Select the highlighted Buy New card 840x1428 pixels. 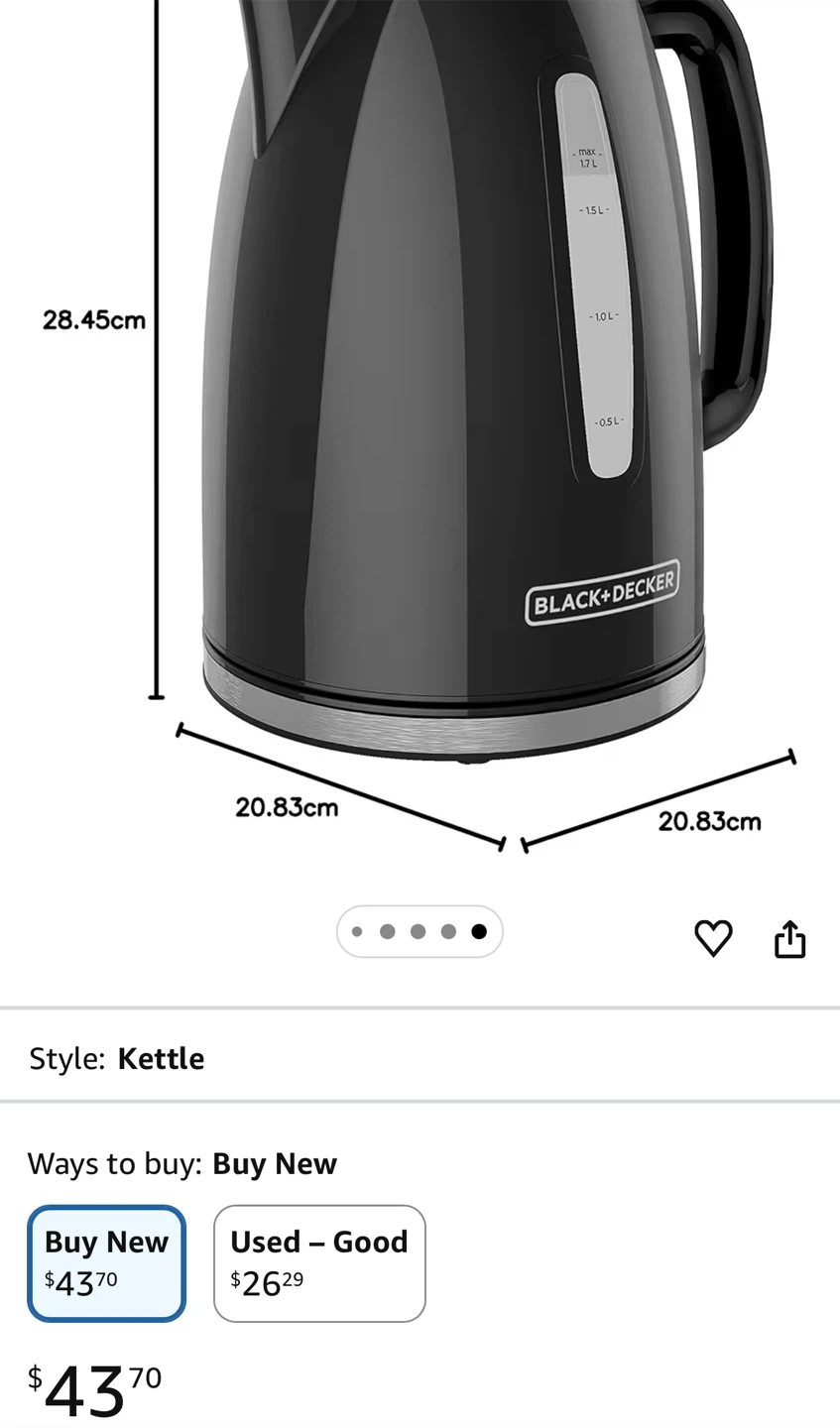pyautogui.click(x=106, y=1263)
